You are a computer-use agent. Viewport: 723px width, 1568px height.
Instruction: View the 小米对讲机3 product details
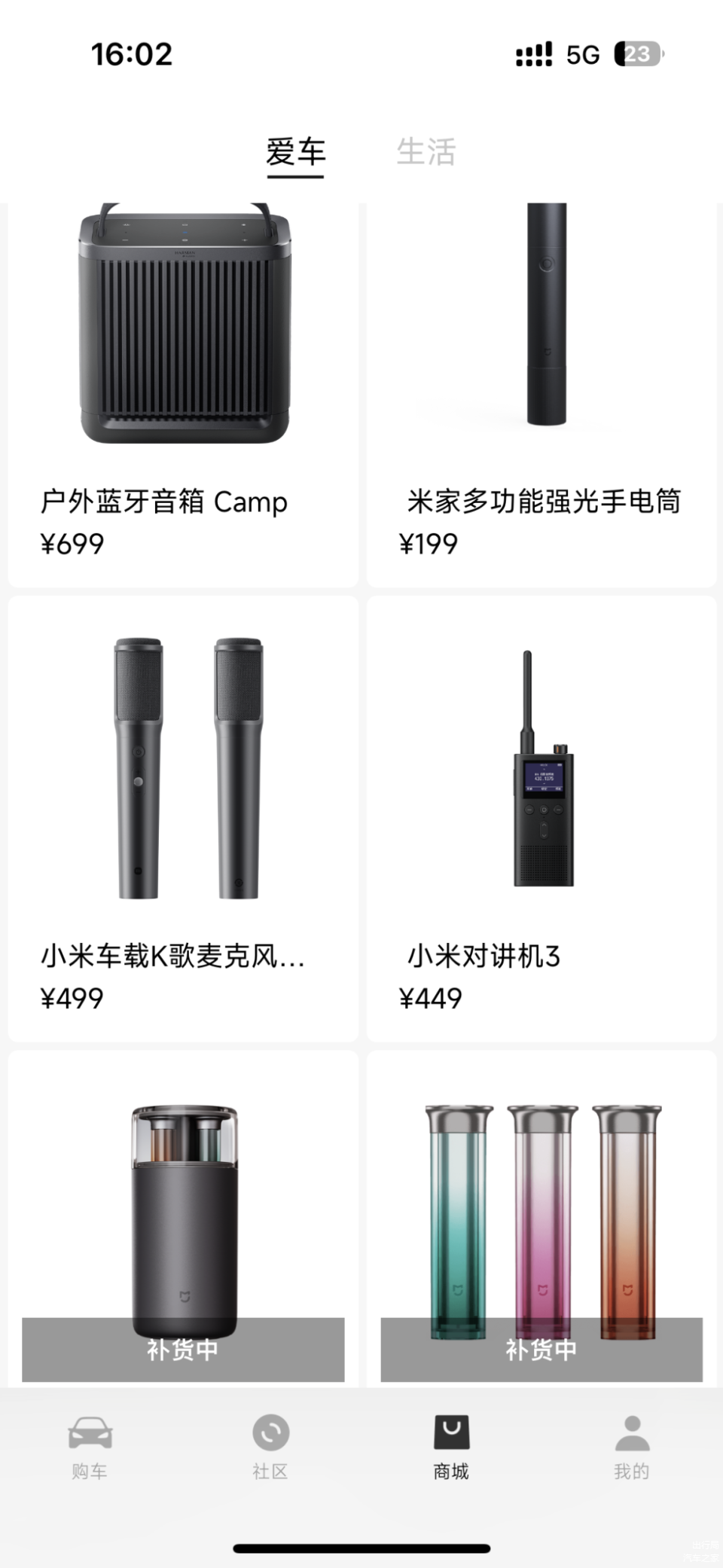[541, 817]
